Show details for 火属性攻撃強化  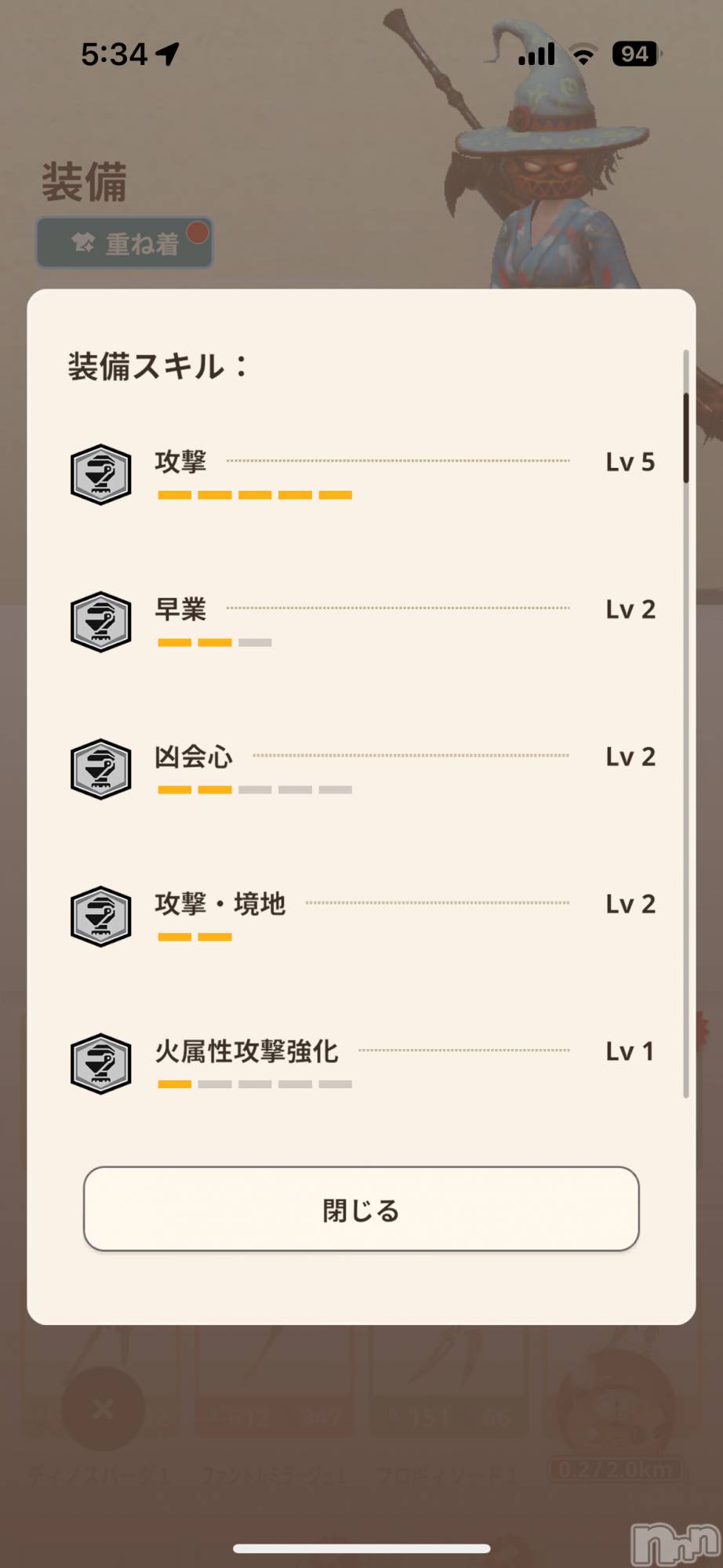[x=361, y=1062]
